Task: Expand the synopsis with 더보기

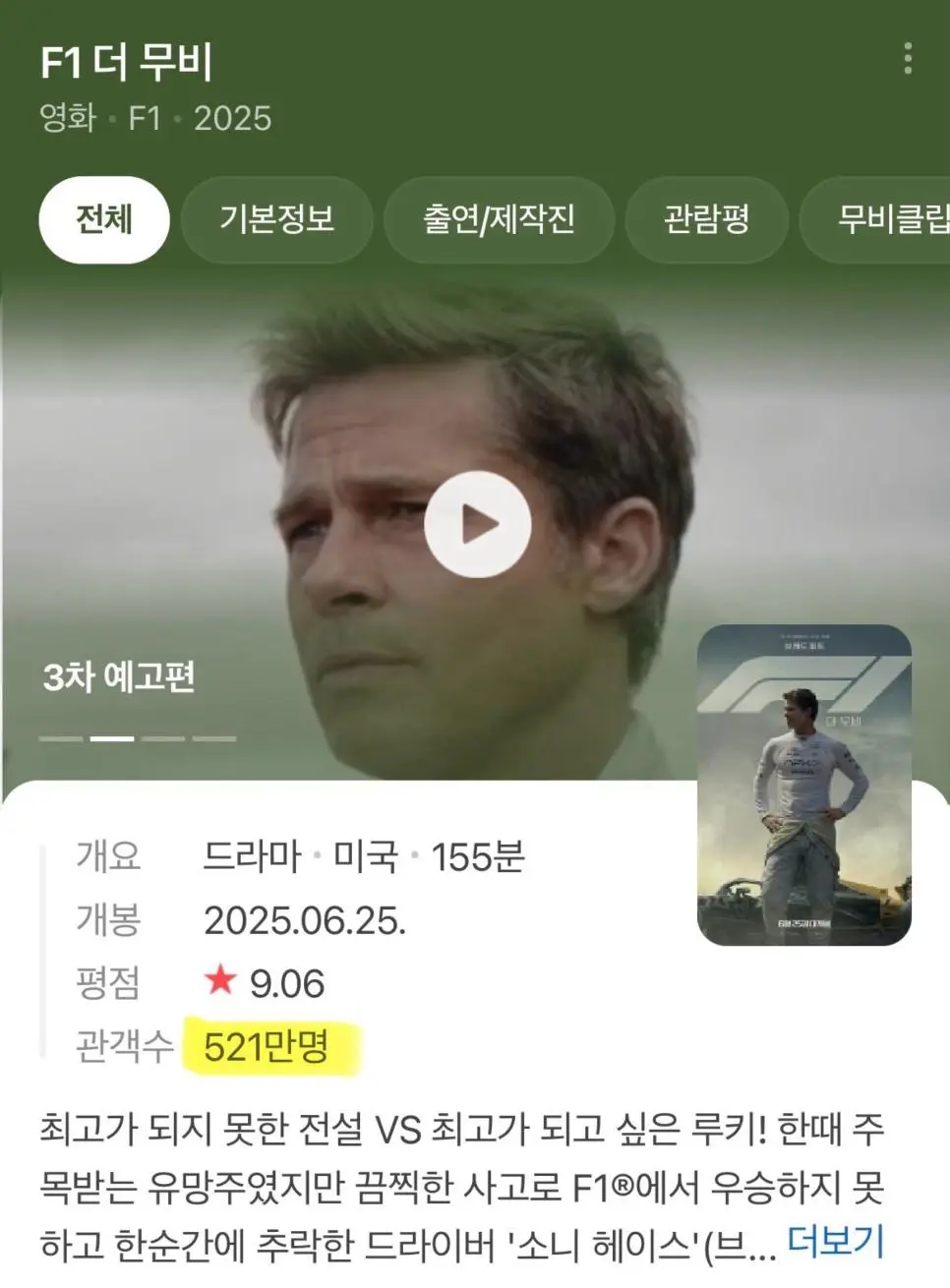Action: tap(835, 1242)
